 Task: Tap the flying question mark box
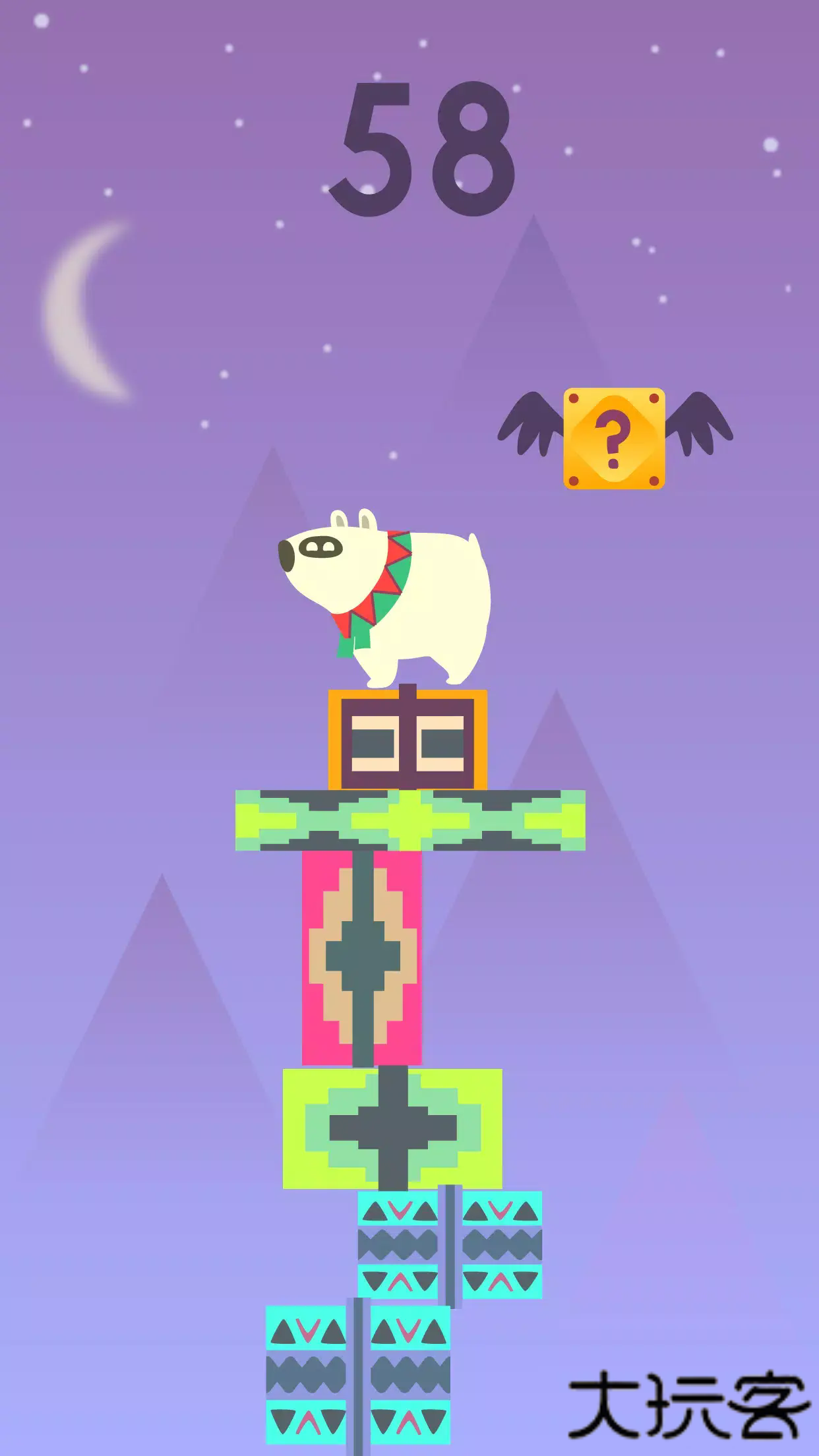tap(614, 439)
